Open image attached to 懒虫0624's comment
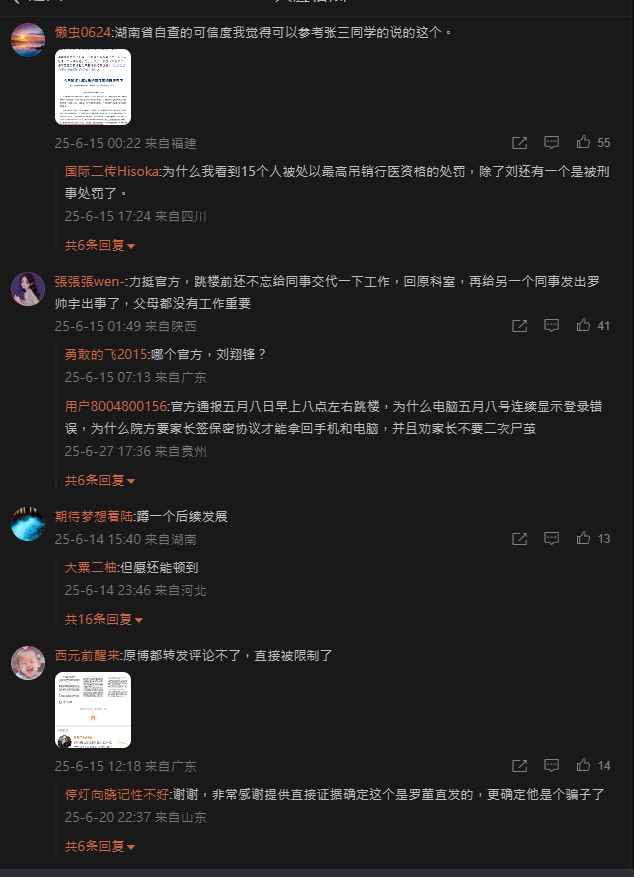The image size is (634, 877). pos(92,87)
